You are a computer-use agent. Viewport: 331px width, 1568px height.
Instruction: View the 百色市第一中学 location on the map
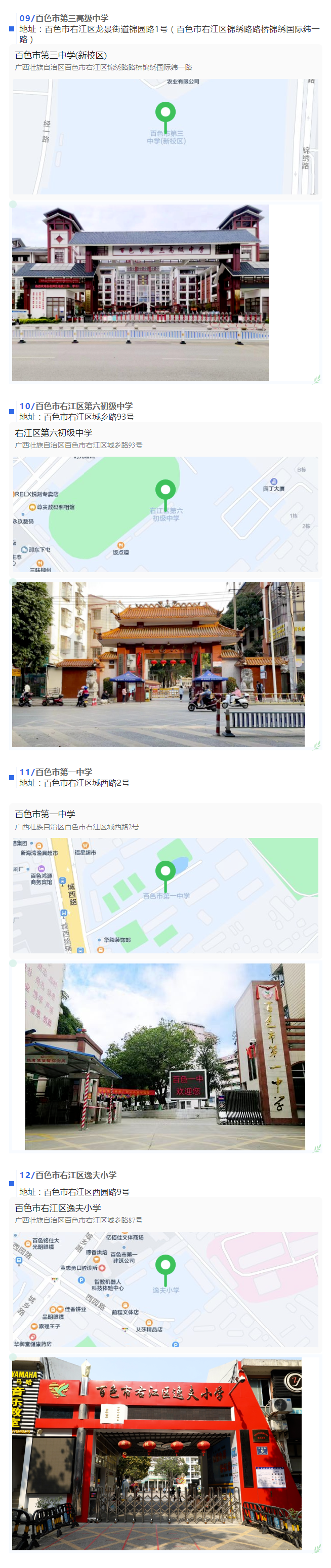[165, 895]
